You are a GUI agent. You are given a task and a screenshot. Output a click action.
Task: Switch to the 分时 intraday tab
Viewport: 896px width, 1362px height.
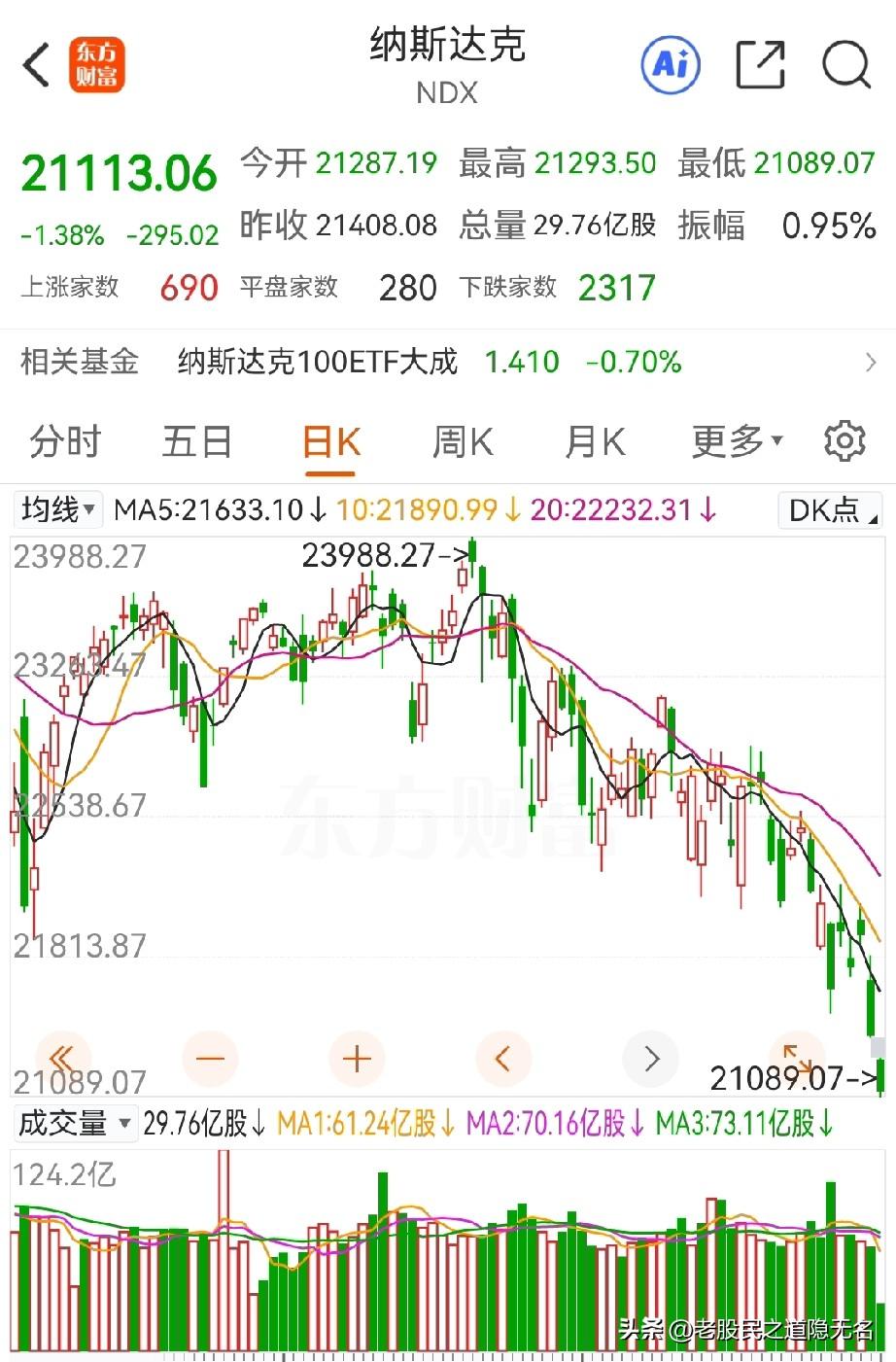(x=64, y=440)
